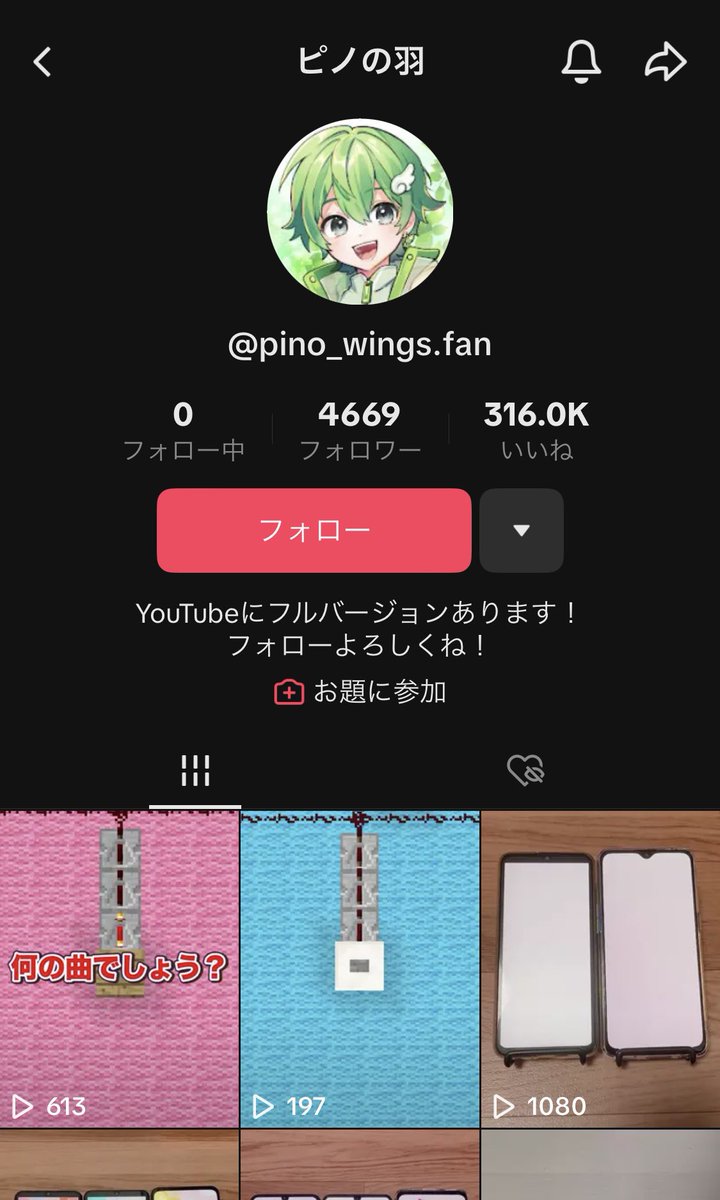Image resolution: width=720 pixels, height=1200 pixels.
Task: Switch to the videos grid tab
Action: click(x=195, y=770)
